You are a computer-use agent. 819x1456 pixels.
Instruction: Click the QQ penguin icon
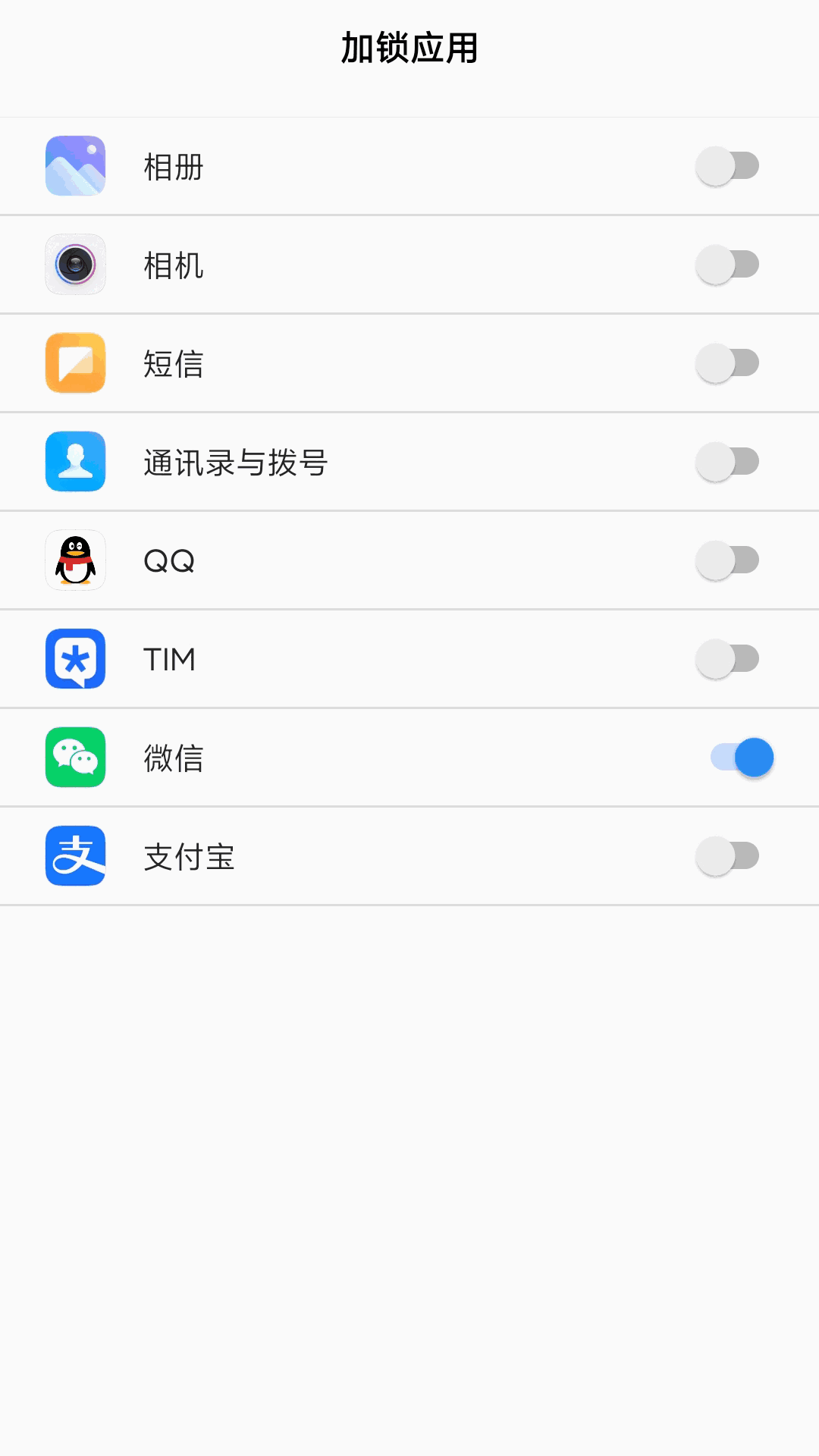(x=75, y=560)
